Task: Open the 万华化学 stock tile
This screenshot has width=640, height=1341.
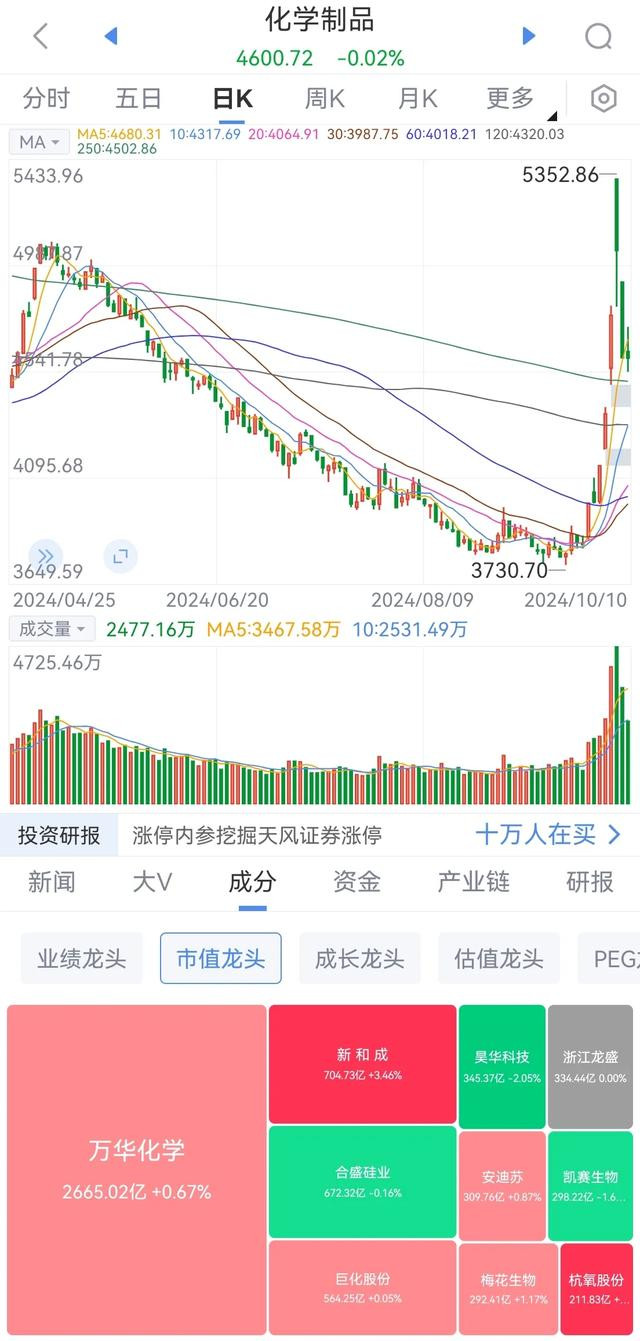Action: (x=137, y=1169)
